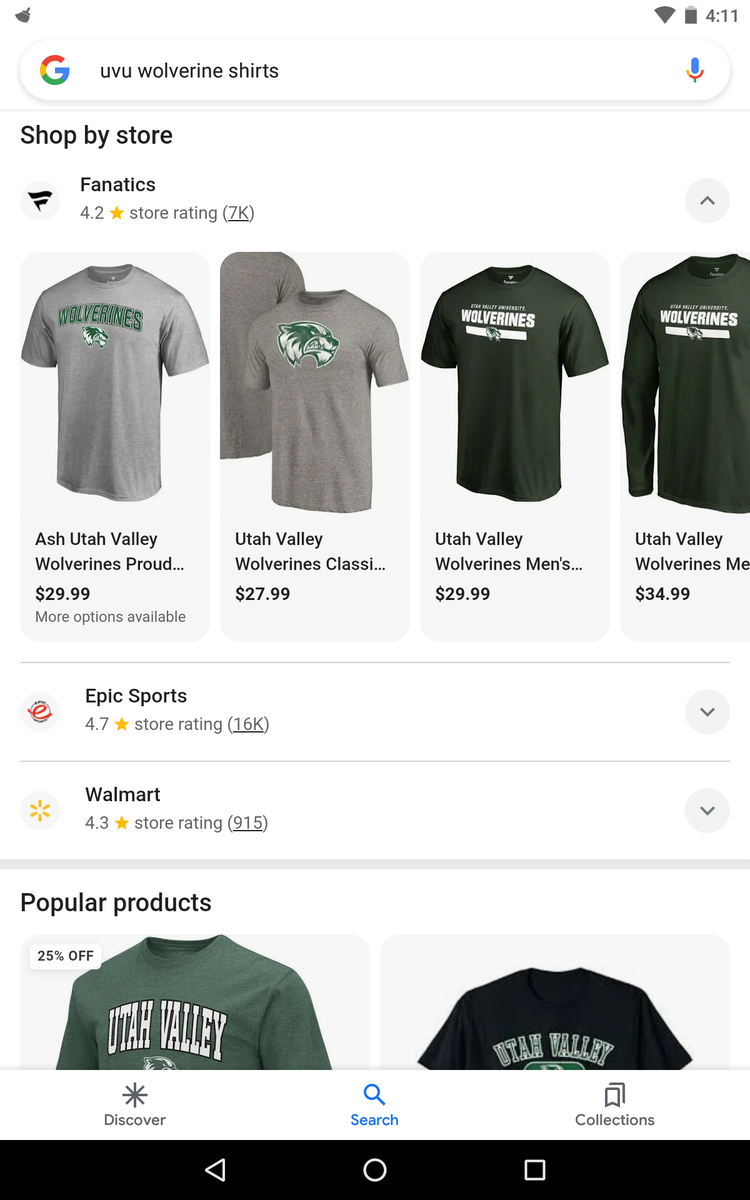The height and width of the screenshot is (1200, 750).
Task: Select Utah Valley Wolverines Men's $29.99 shirt
Action: point(515,445)
